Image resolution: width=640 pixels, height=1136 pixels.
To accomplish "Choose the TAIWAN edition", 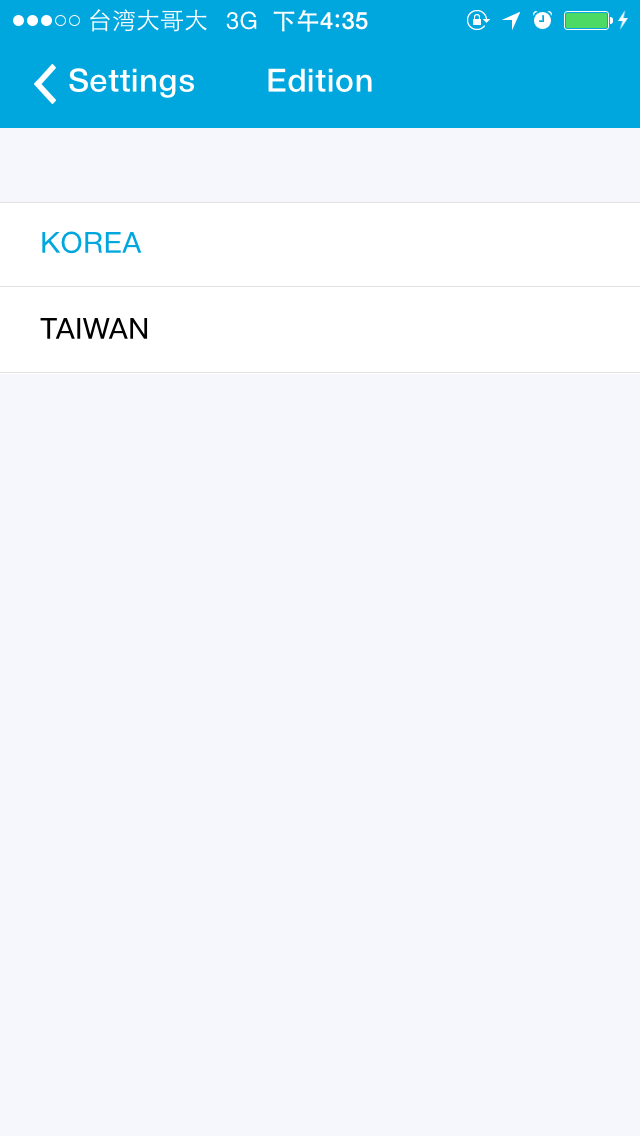I will [320, 330].
